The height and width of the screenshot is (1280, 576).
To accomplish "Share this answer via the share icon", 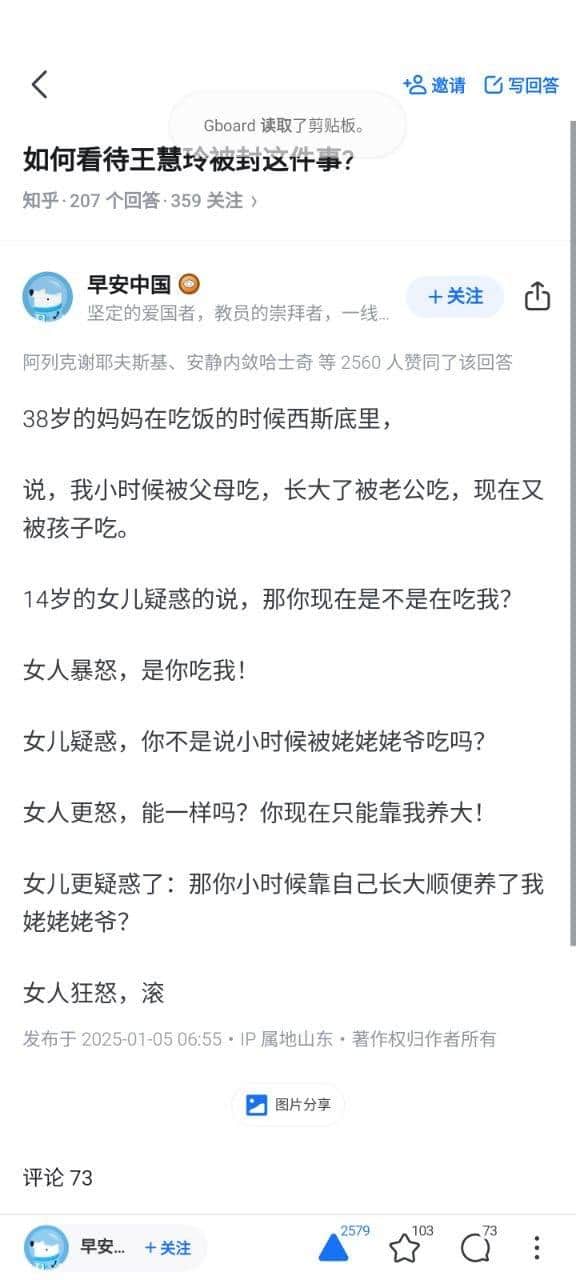I will [537, 297].
